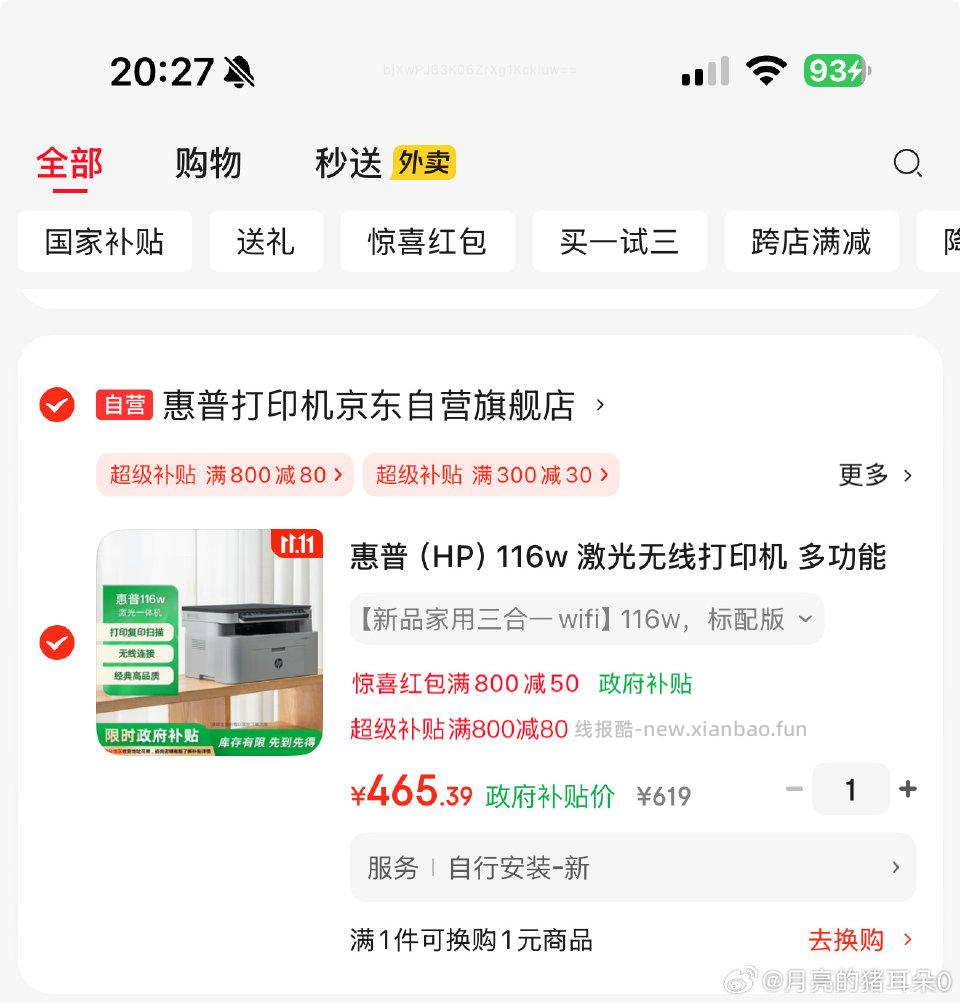
Task: Tap the Wi-Fi status icon
Action: [765, 70]
